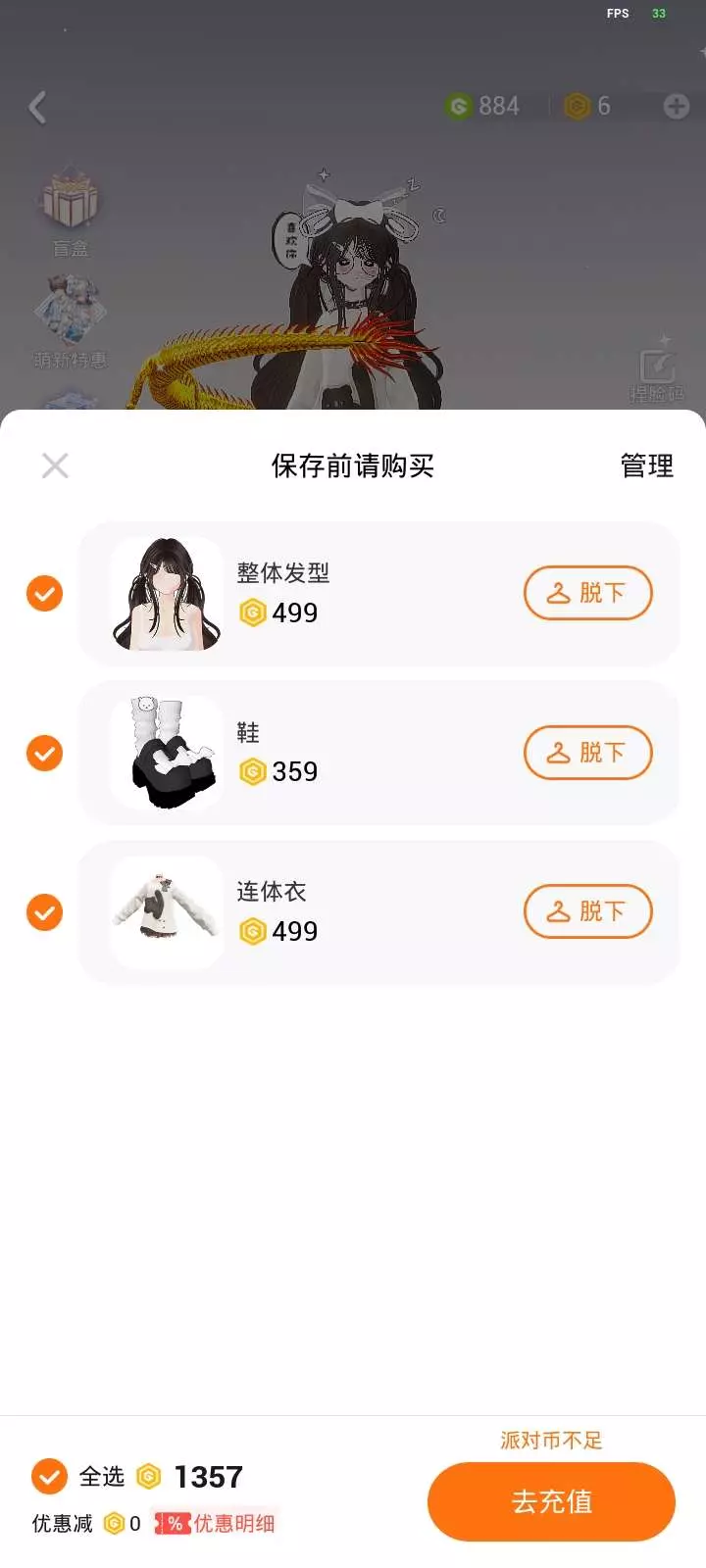View 优惠明细 discount details
The height and width of the screenshot is (1568, 706).
(x=217, y=1523)
